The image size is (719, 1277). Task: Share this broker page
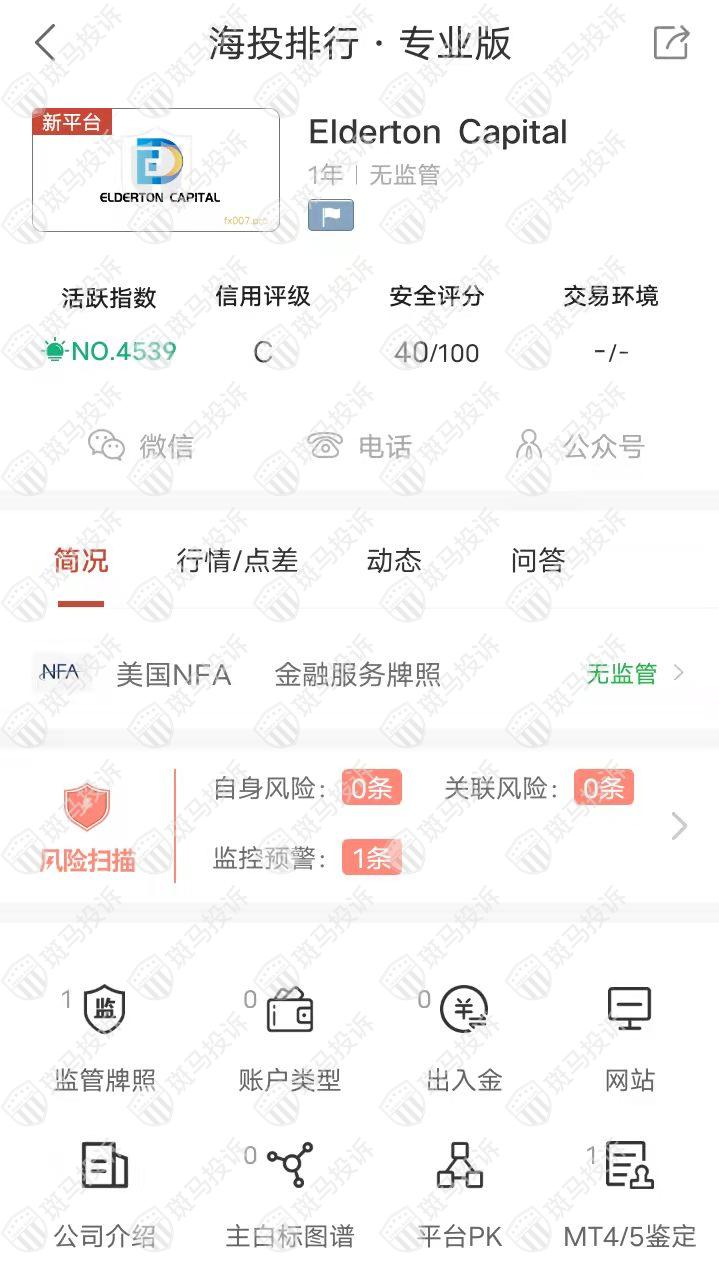coord(671,43)
